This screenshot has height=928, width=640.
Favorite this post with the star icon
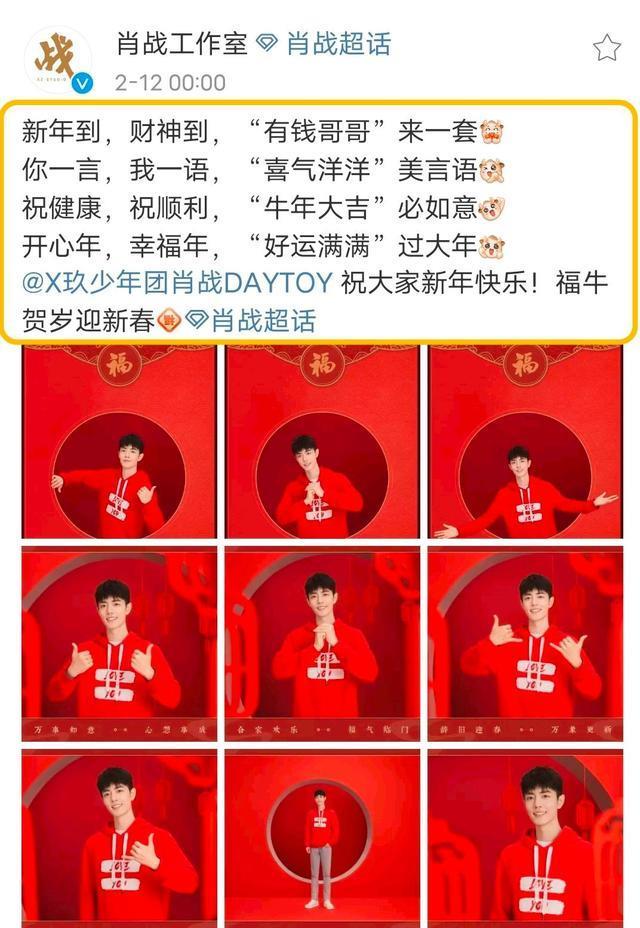pos(606,48)
